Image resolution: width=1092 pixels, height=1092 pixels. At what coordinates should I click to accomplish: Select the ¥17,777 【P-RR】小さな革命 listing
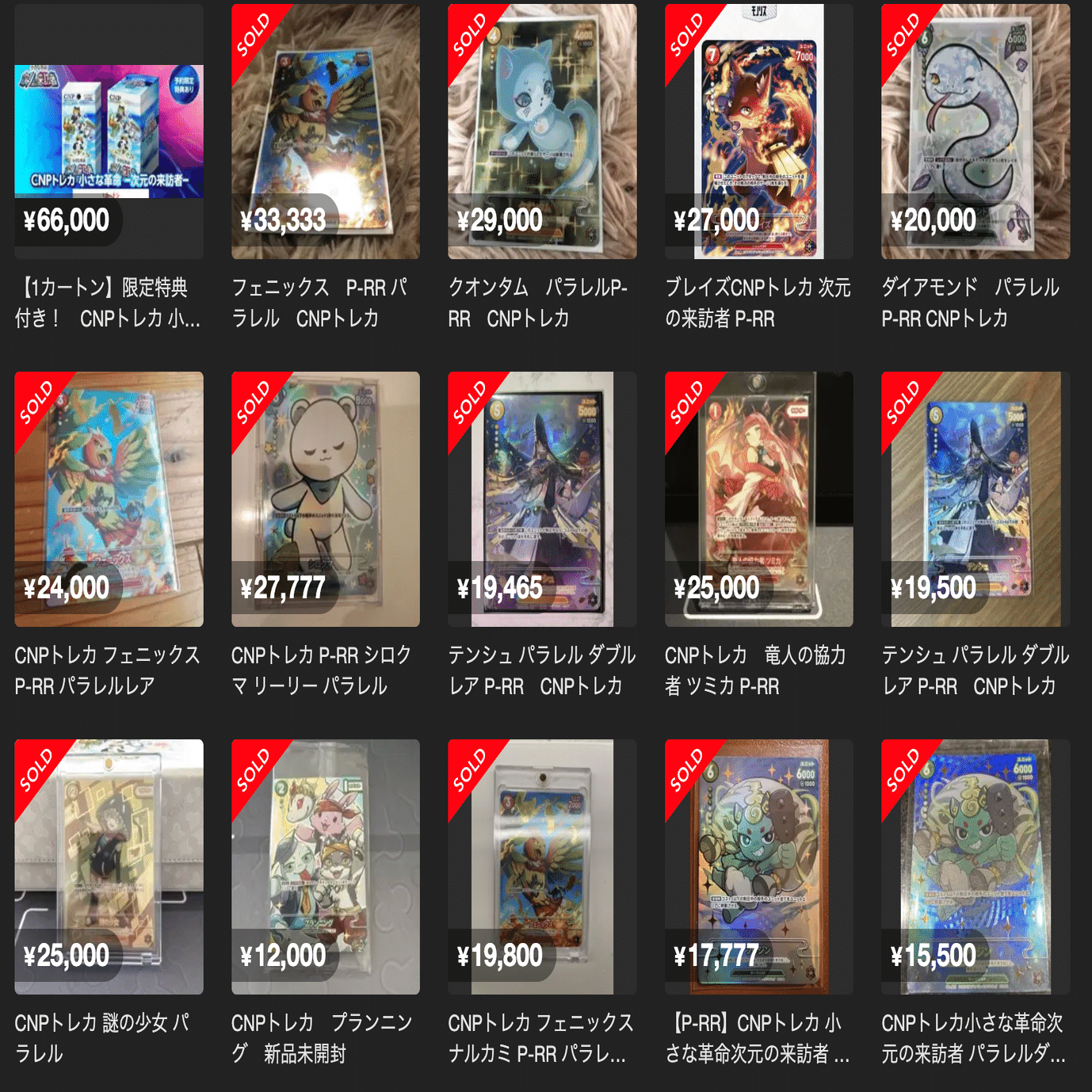tap(758, 867)
